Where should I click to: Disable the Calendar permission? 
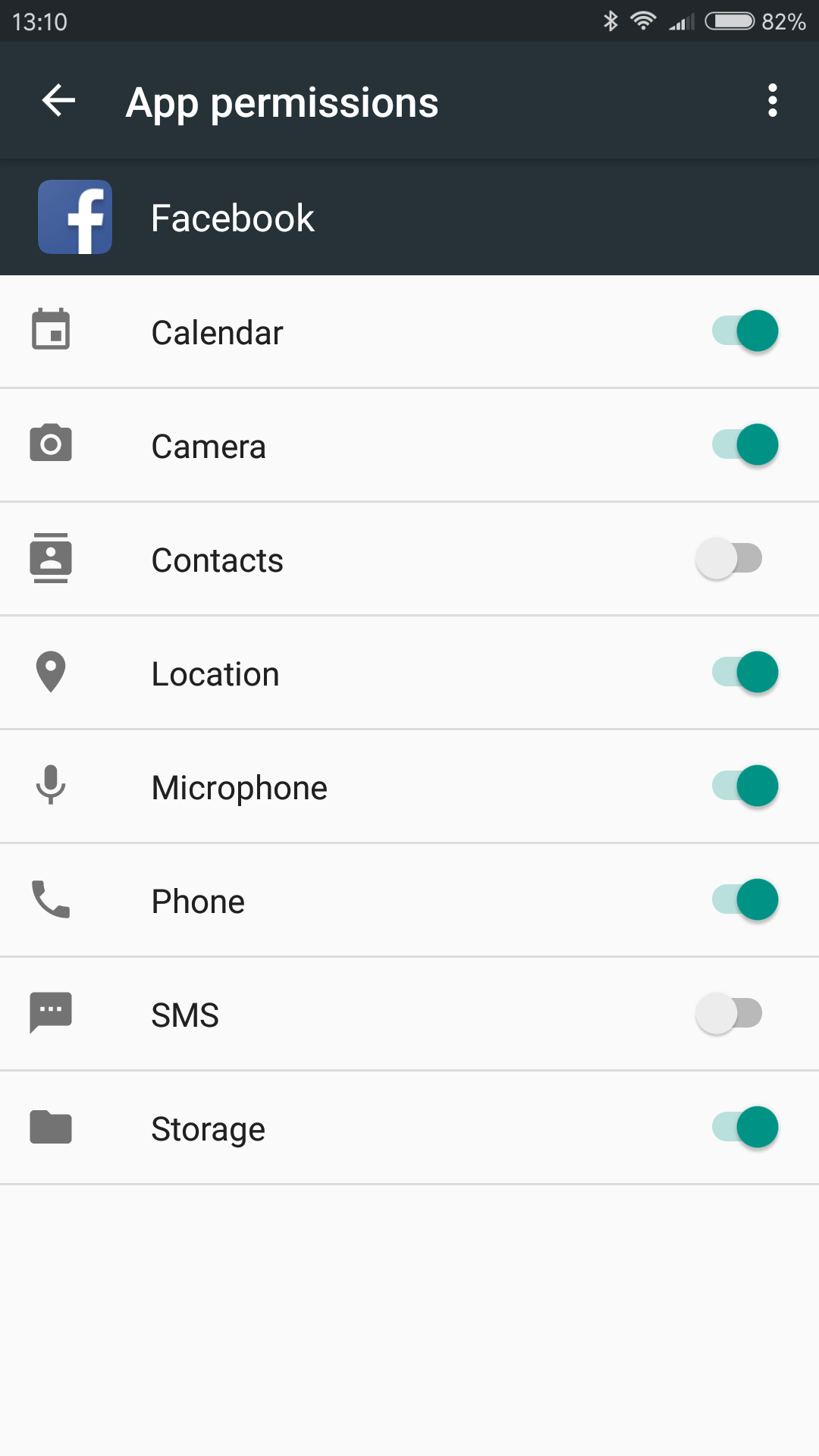[745, 331]
